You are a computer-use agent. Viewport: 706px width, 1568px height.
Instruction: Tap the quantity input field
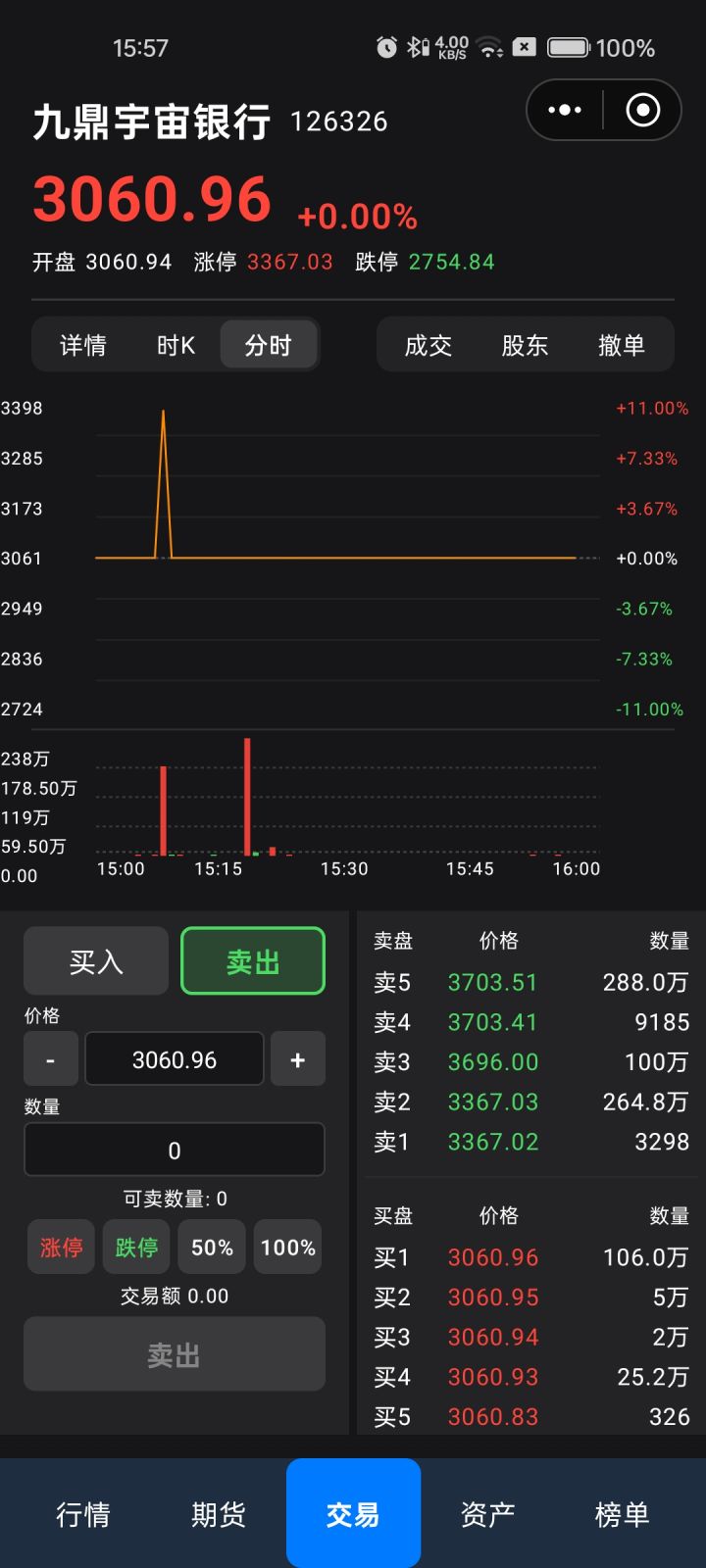175,1150
